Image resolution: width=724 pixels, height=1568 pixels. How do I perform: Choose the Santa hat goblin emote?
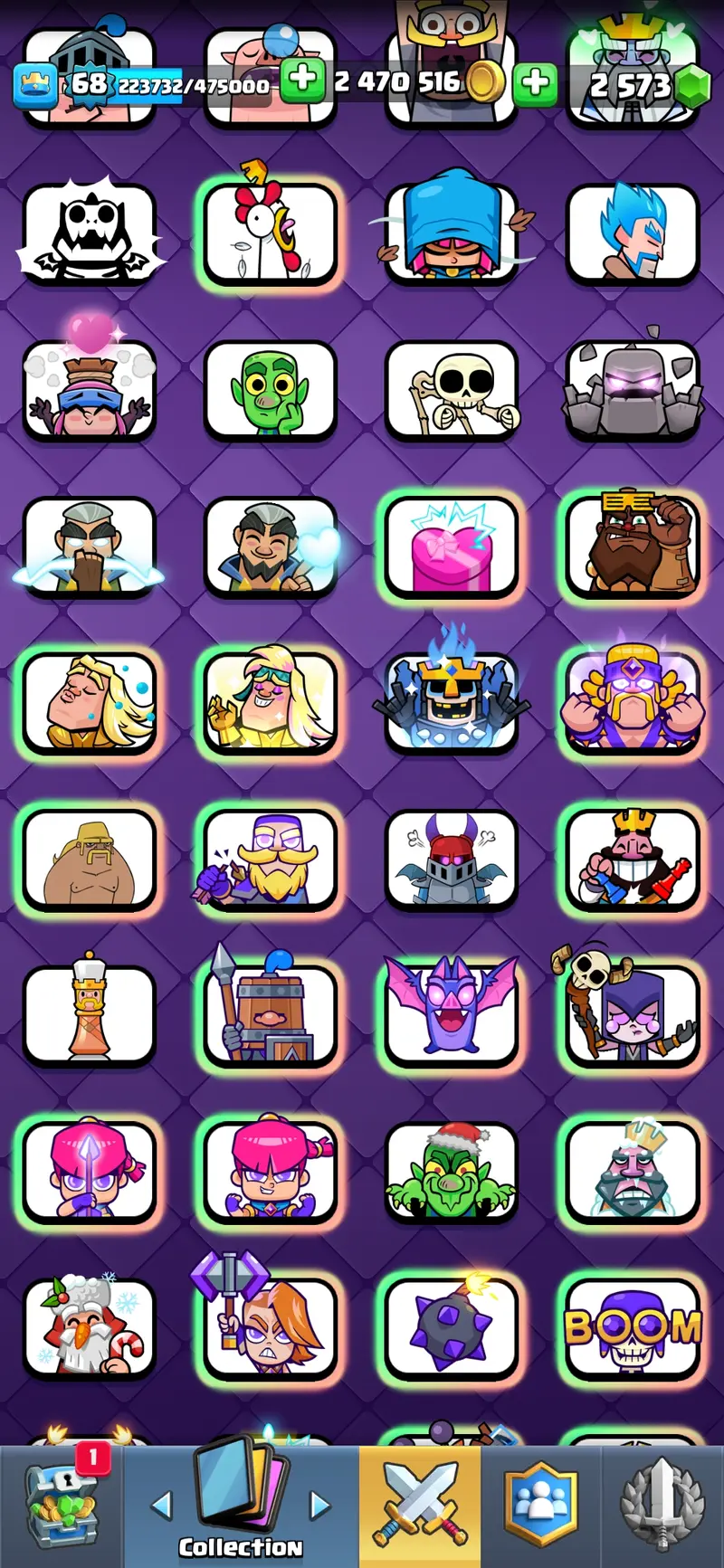point(452,1171)
